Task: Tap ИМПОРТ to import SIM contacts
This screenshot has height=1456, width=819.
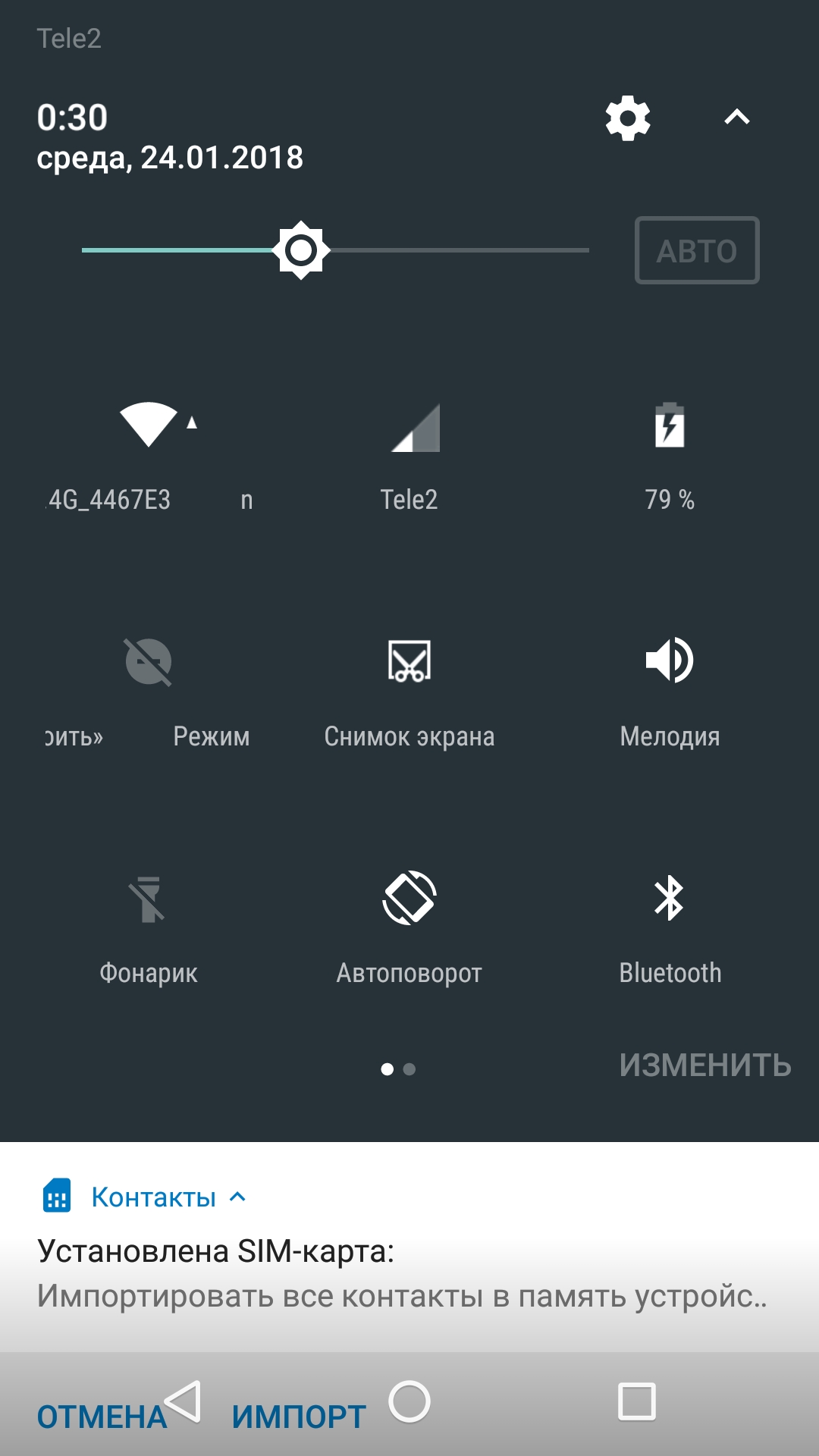Action: point(299,1417)
